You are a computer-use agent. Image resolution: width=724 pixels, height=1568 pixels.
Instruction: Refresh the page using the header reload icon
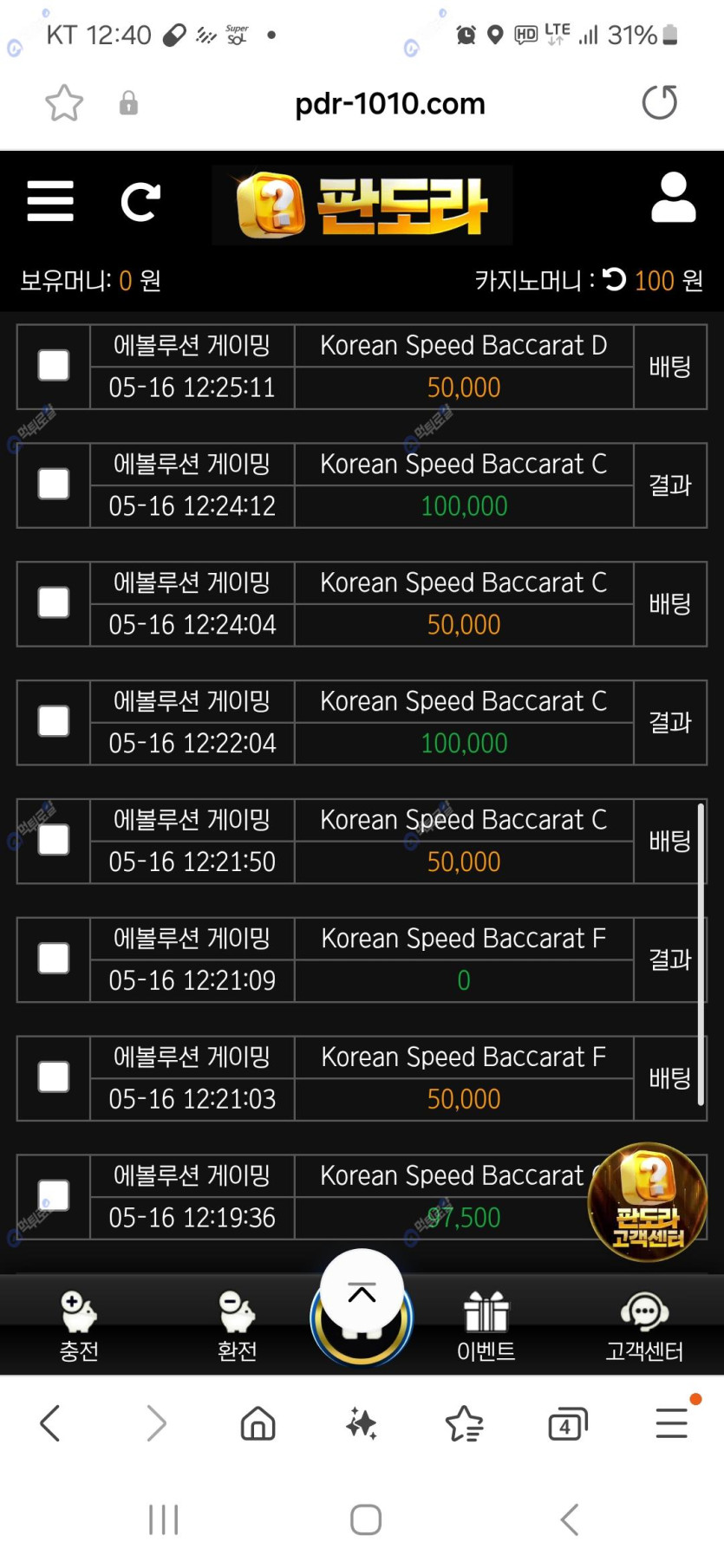140,203
